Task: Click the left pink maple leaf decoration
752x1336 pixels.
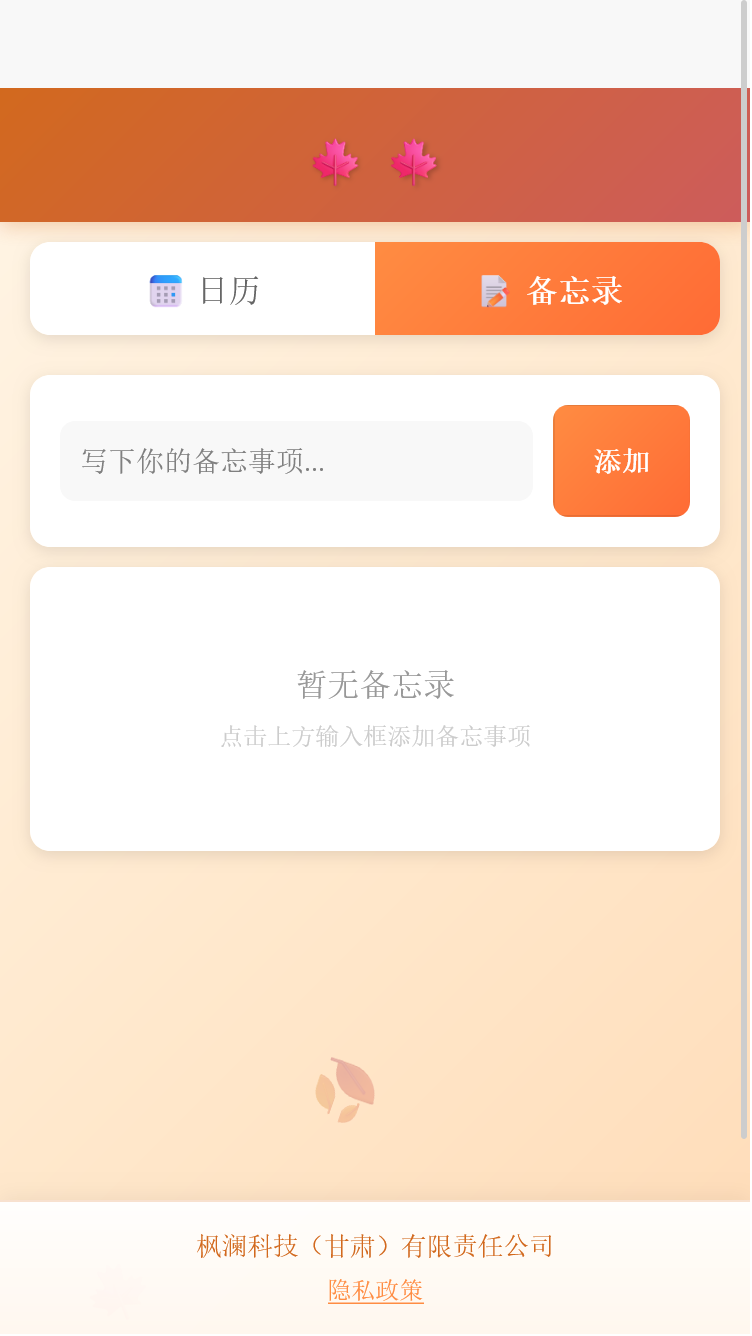Action: pyautogui.click(x=335, y=160)
